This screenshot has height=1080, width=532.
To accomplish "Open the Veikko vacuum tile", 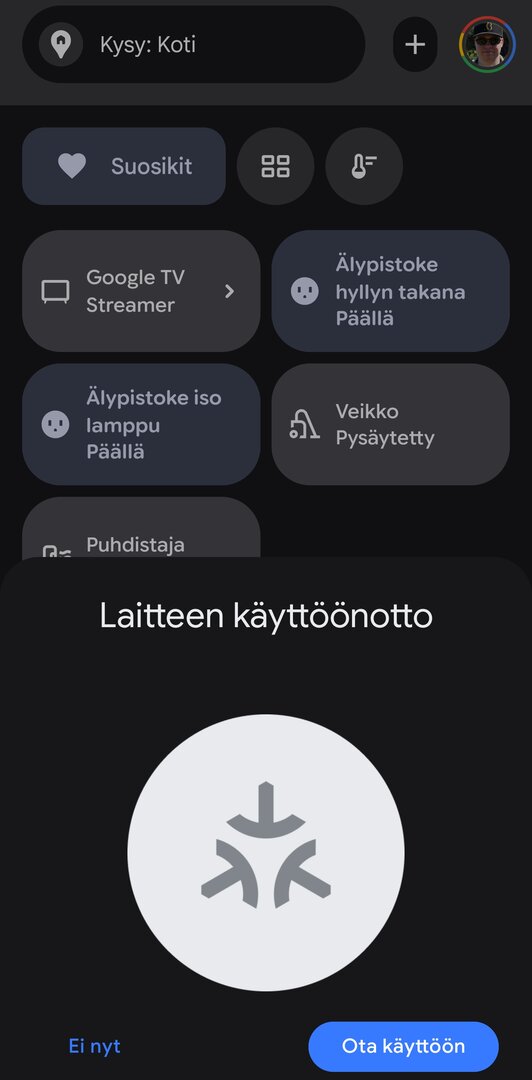I will coord(391,424).
